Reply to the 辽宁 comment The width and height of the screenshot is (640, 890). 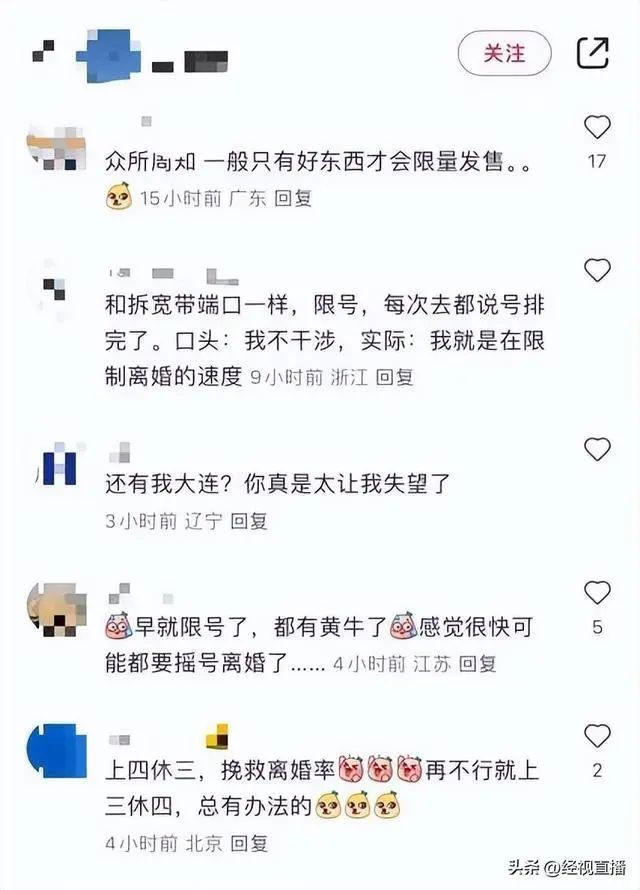(249, 521)
